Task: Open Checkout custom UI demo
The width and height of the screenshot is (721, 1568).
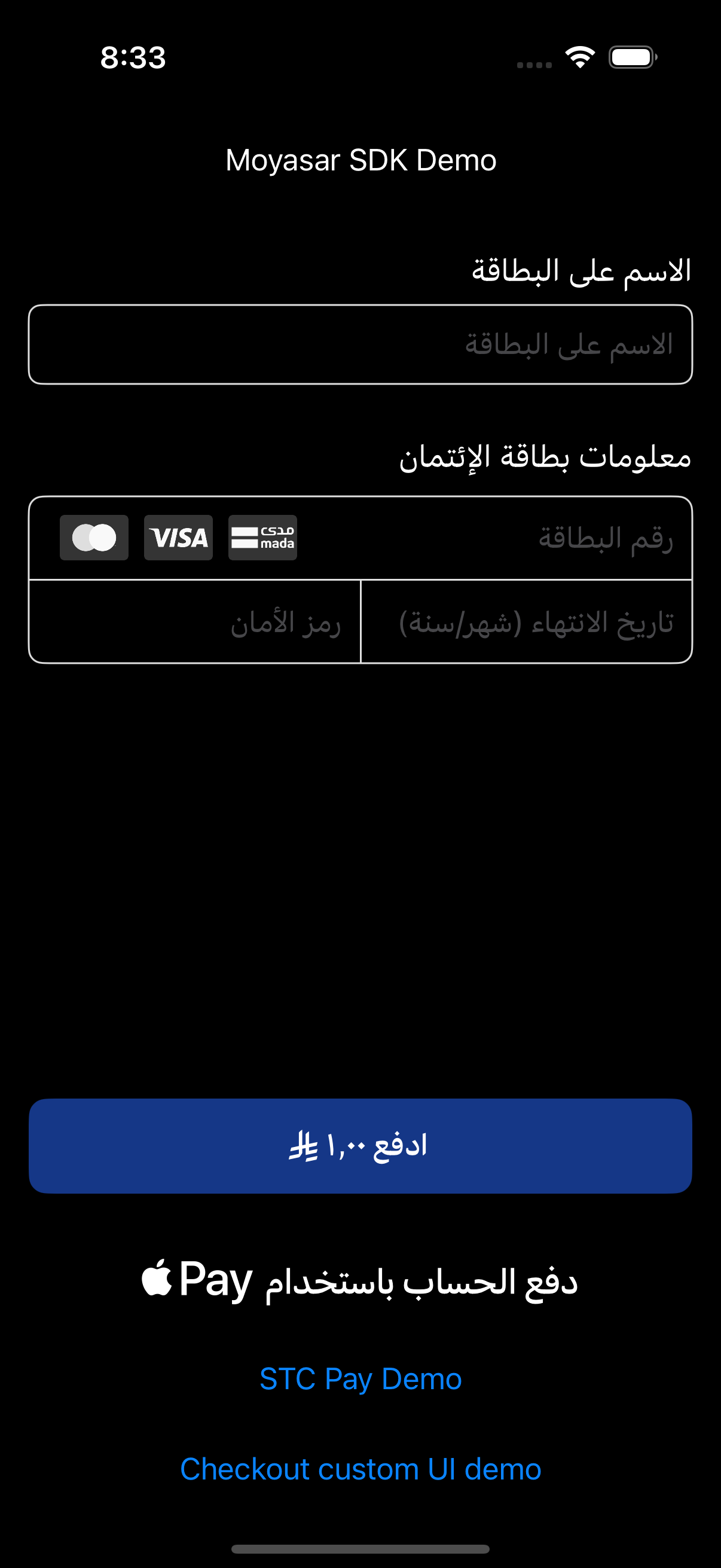Action: [x=360, y=1469]
